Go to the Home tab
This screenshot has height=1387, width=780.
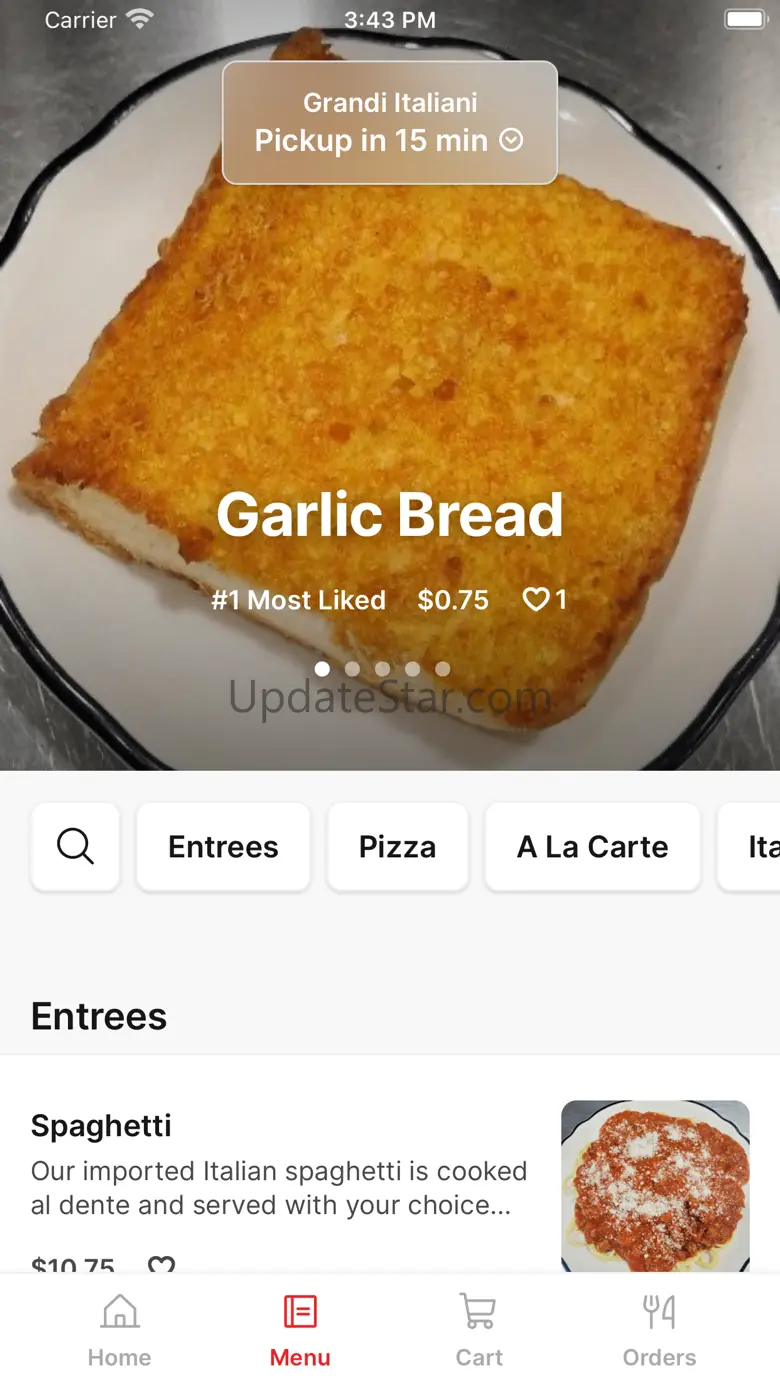point(119,1330)
